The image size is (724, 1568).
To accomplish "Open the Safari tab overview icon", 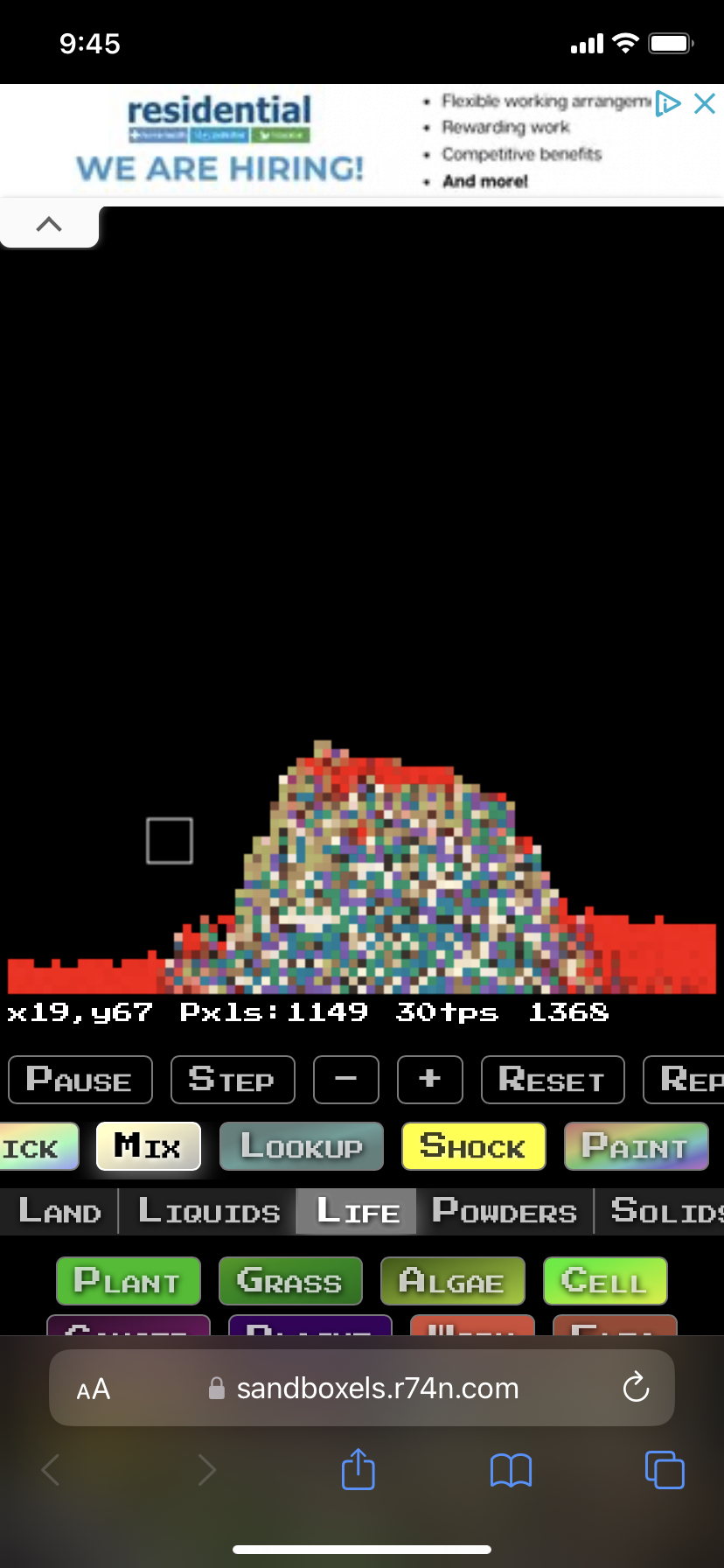I will [x=665, y=1470].
